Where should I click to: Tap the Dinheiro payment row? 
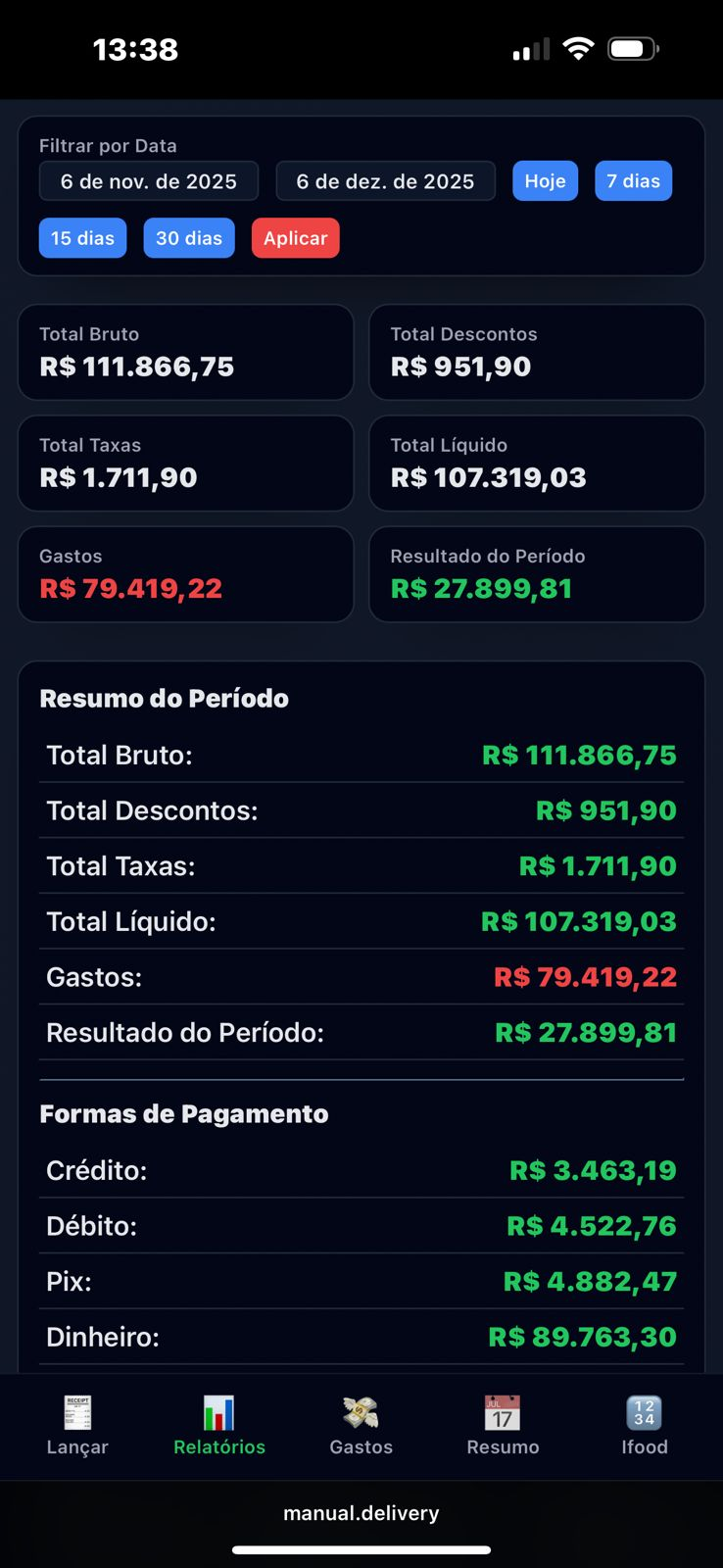coord(361,1336)
